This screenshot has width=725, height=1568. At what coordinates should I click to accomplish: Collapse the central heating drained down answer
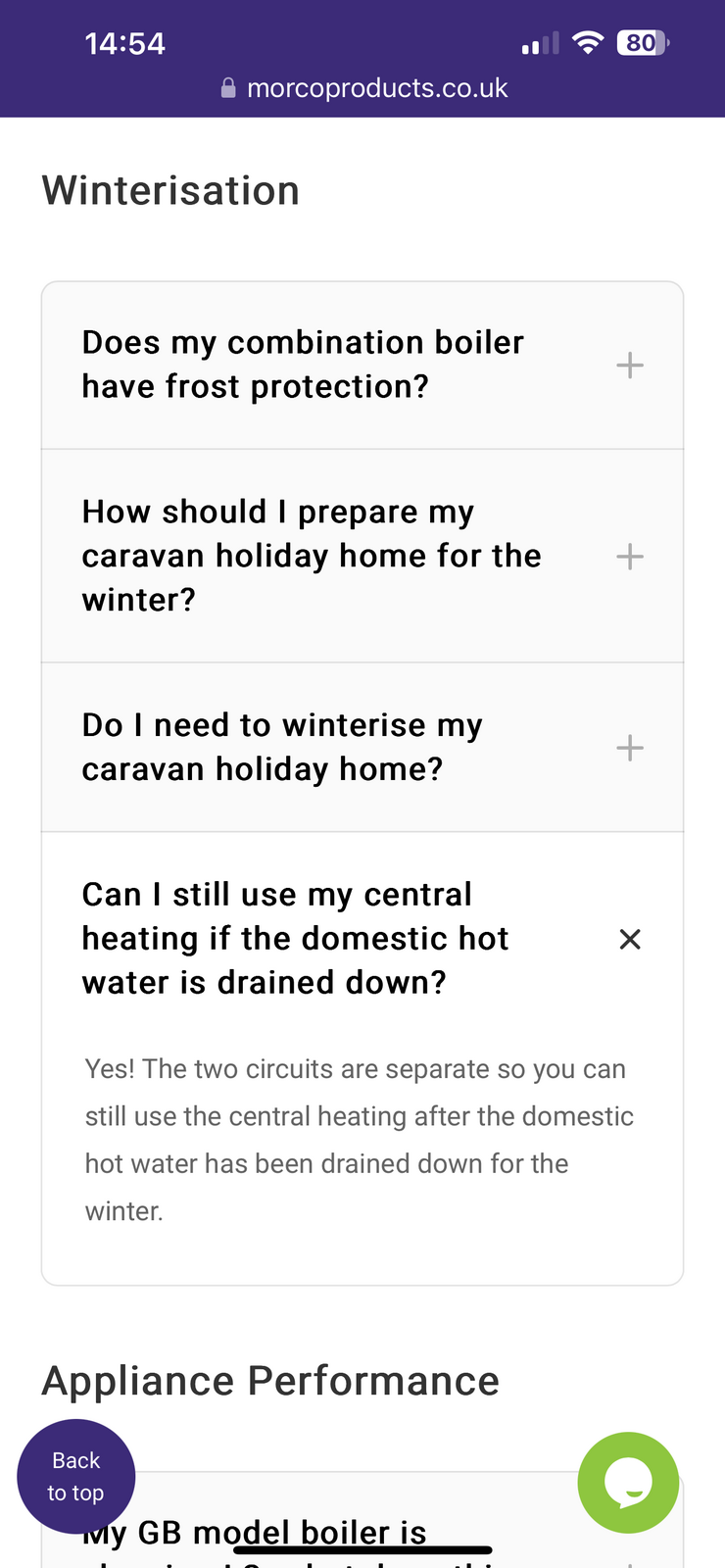click(x=630, y=939)
